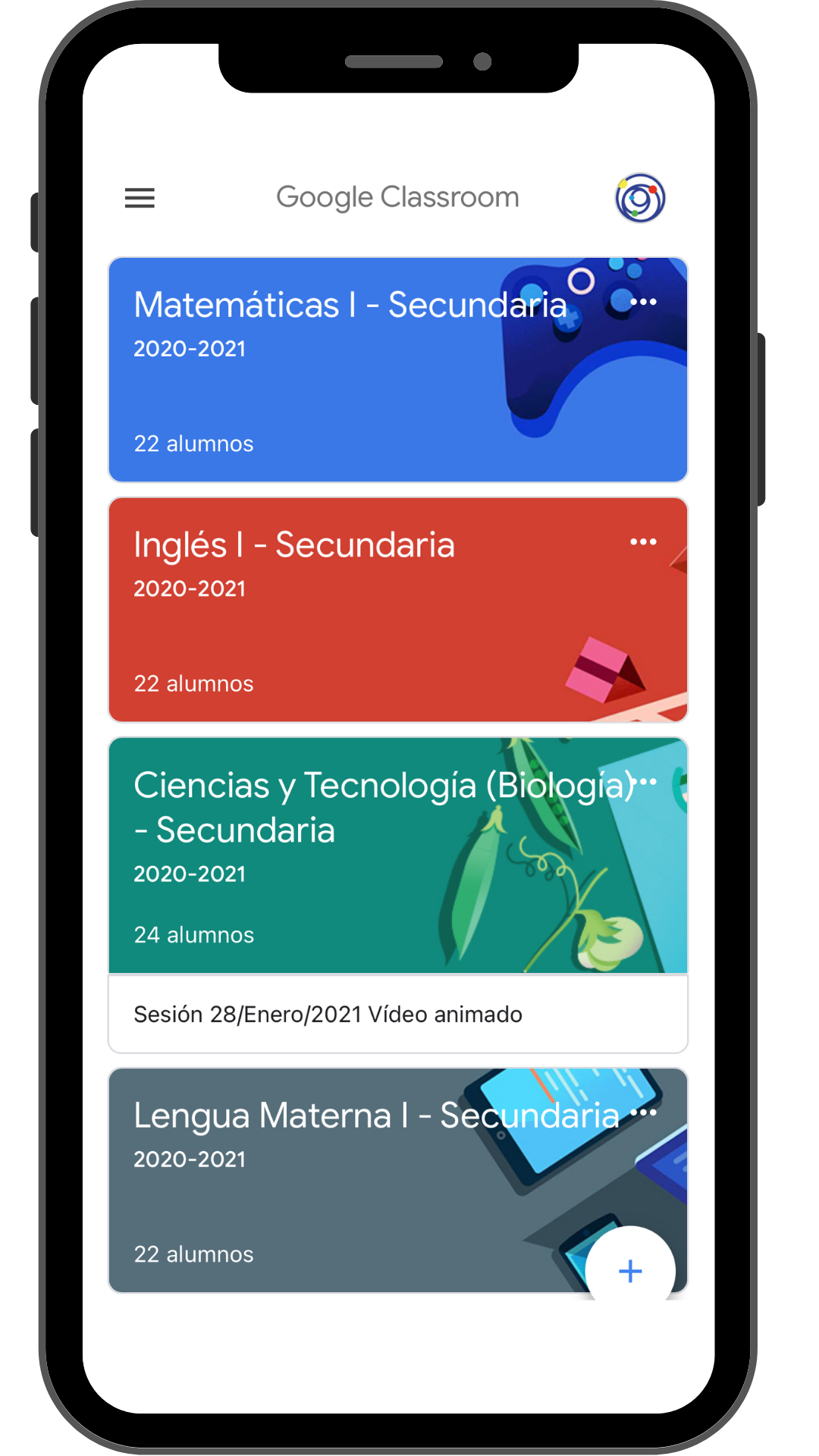
Task: Tap the plus button to add a class
Action: [630, 1271]
